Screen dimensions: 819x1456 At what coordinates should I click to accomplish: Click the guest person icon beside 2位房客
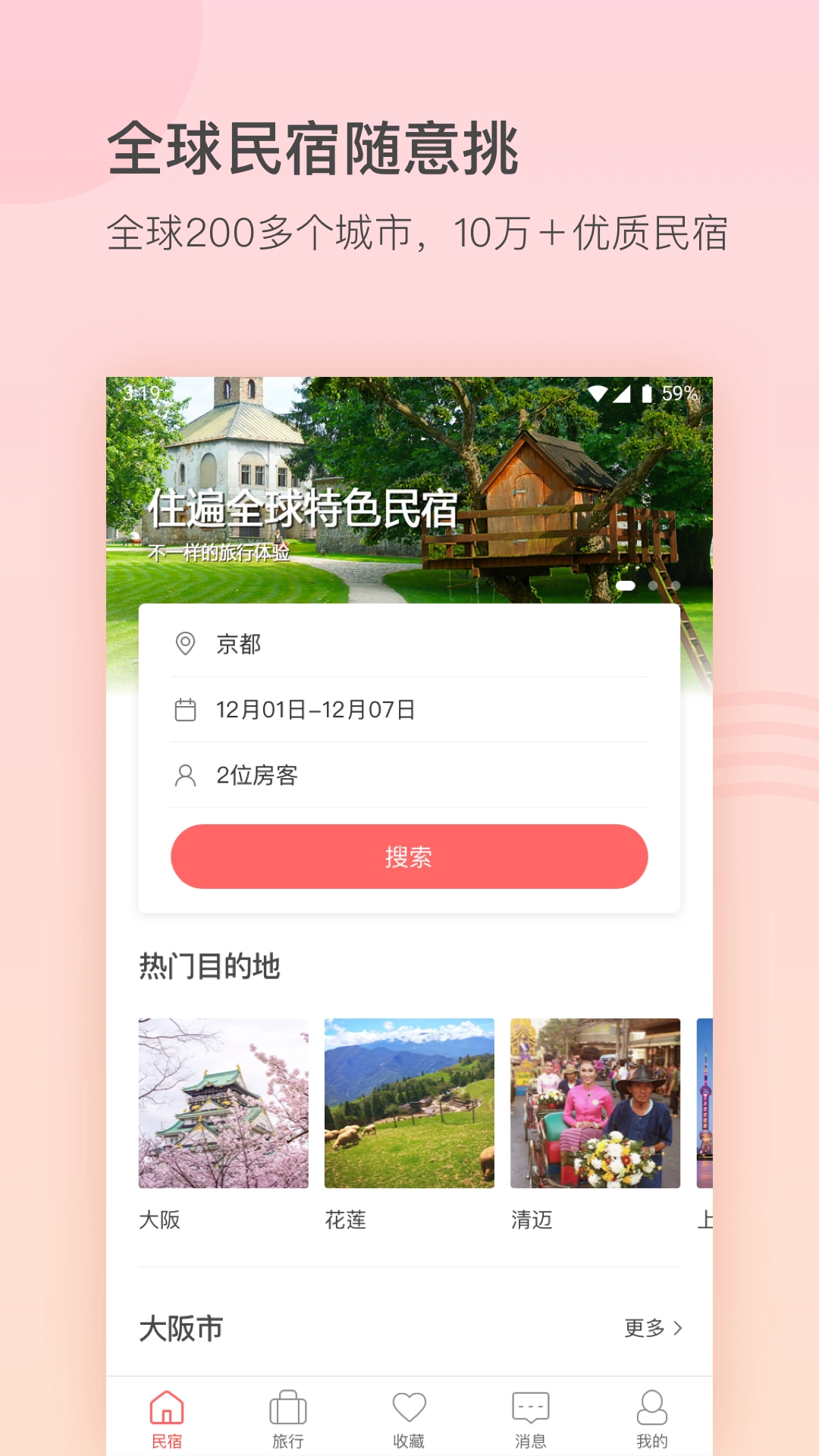click(184, 775)
